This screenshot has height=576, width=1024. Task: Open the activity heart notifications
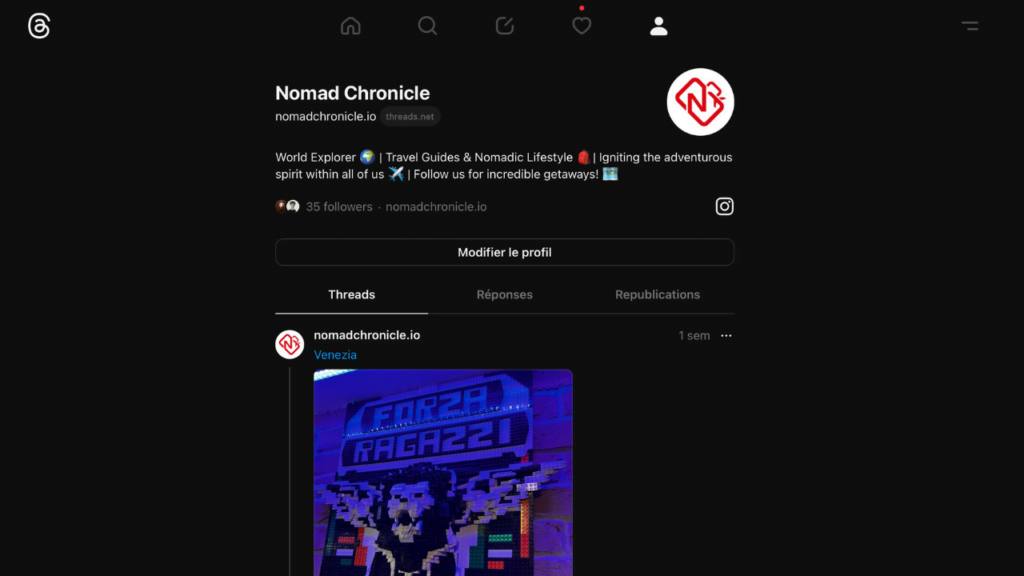582,26
